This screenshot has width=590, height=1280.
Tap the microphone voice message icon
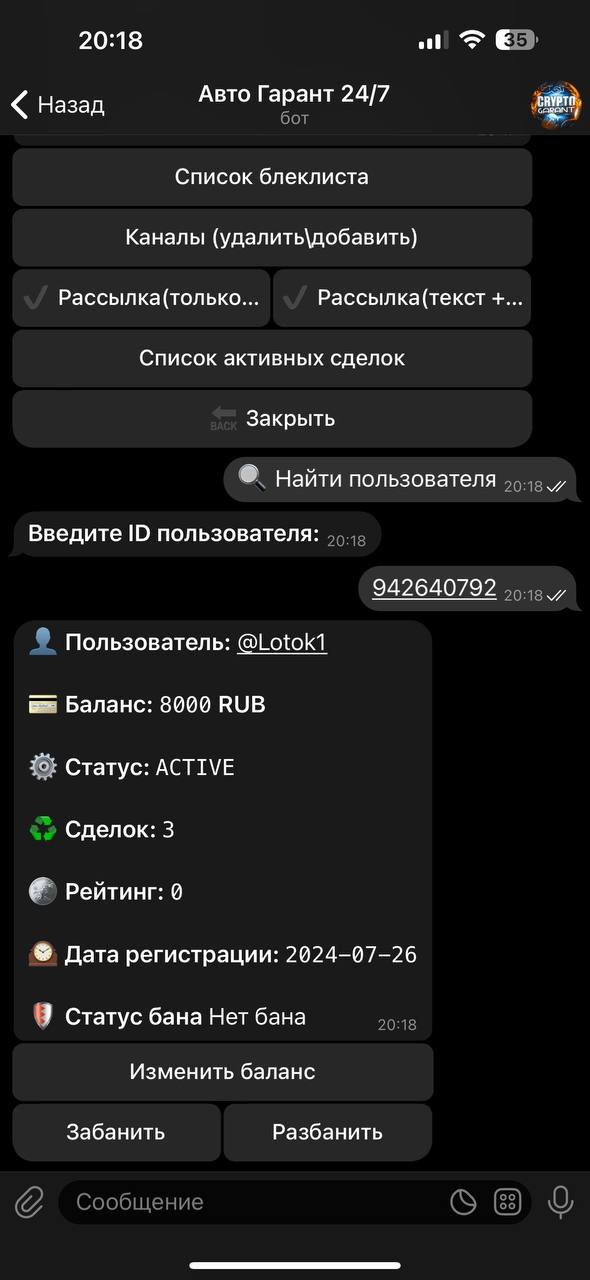point(561,1202)
